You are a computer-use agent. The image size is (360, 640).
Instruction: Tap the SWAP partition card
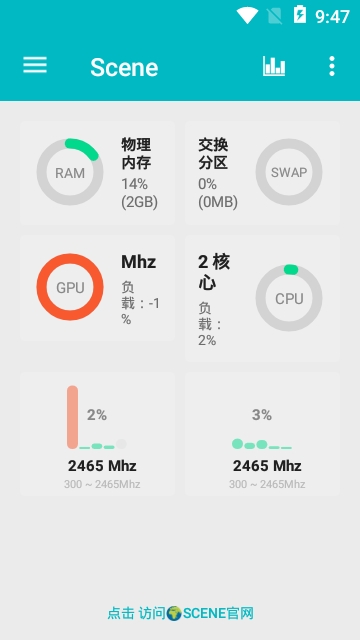click(x=262, y=173)
